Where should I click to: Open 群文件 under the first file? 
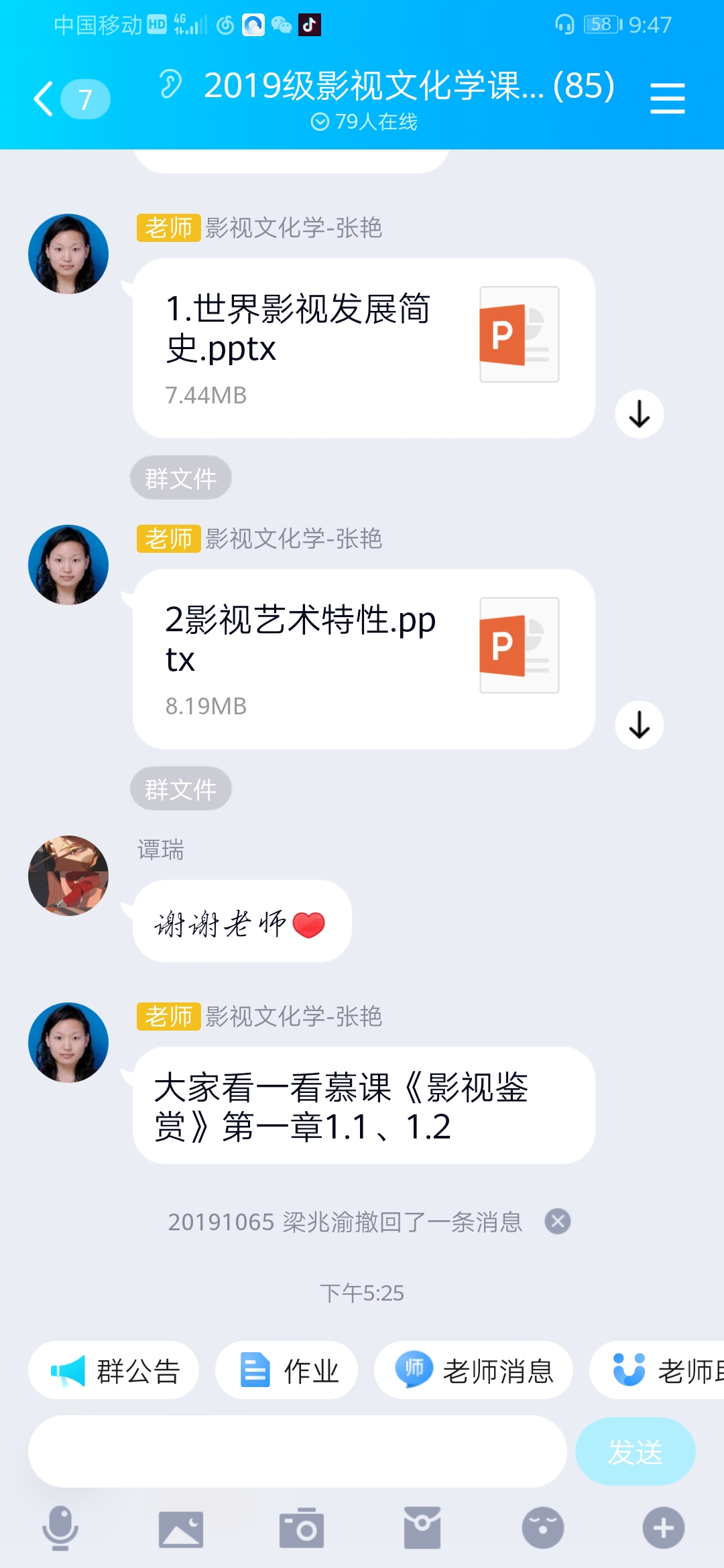[180, 478]
